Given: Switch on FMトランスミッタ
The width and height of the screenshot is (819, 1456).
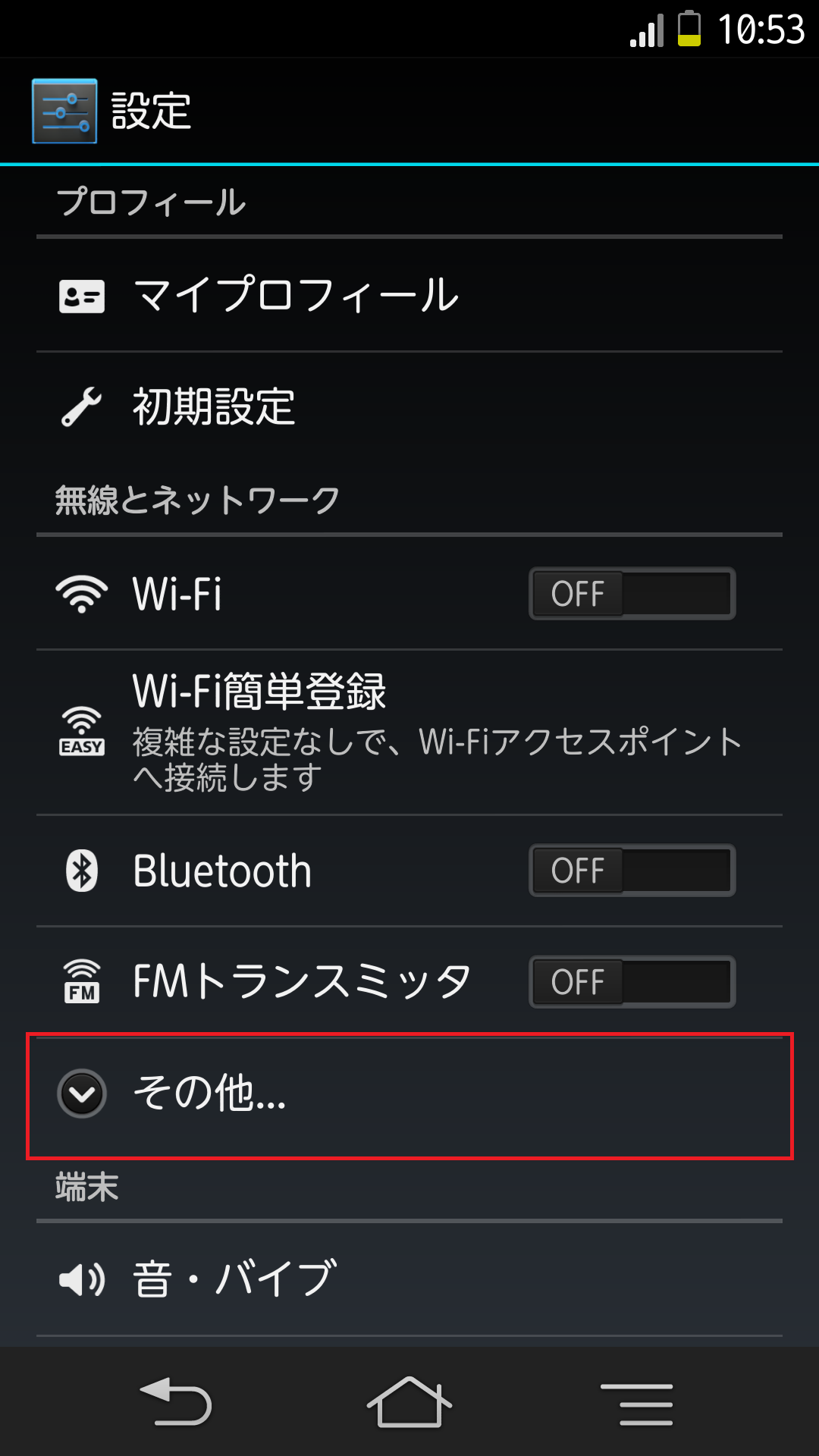Looking at the screenshot, I should pos(632,982).
